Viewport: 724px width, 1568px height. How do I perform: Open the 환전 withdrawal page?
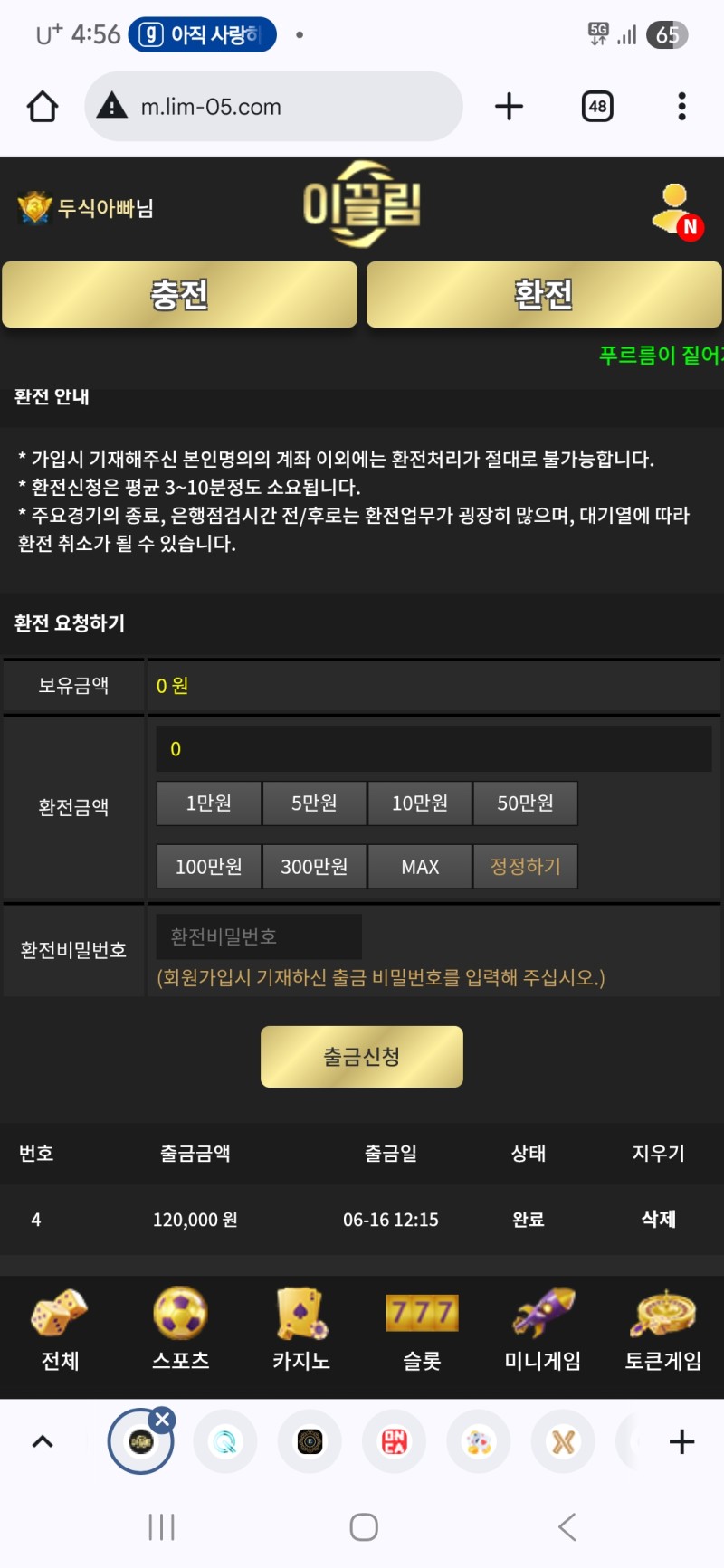click(x=543, y=295)
